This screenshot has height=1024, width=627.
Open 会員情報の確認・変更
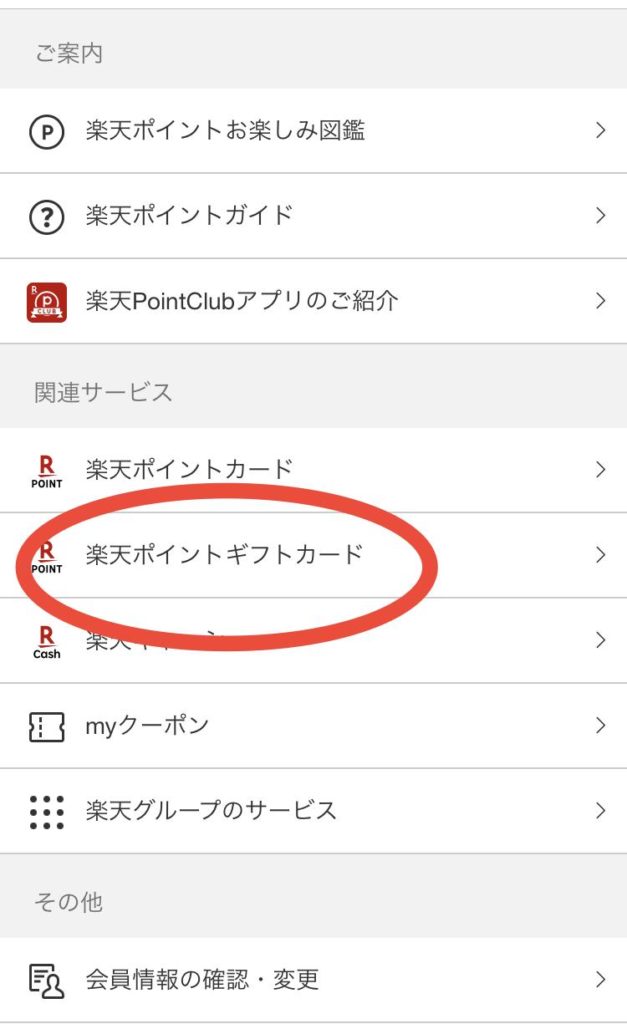pyautogui.click(x=314, y=980)
